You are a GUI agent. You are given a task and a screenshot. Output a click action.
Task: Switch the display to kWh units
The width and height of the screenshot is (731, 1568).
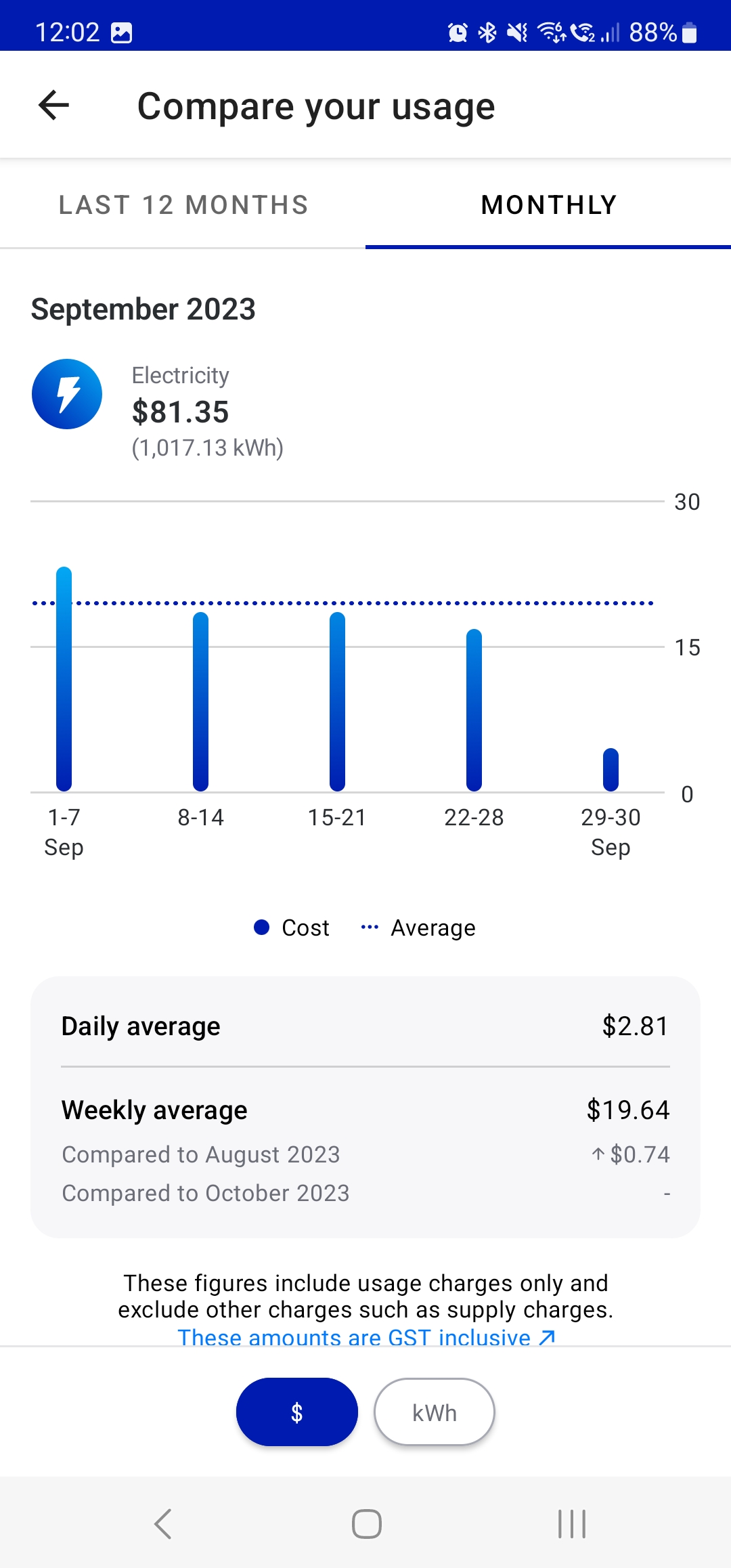(433, 1412)
